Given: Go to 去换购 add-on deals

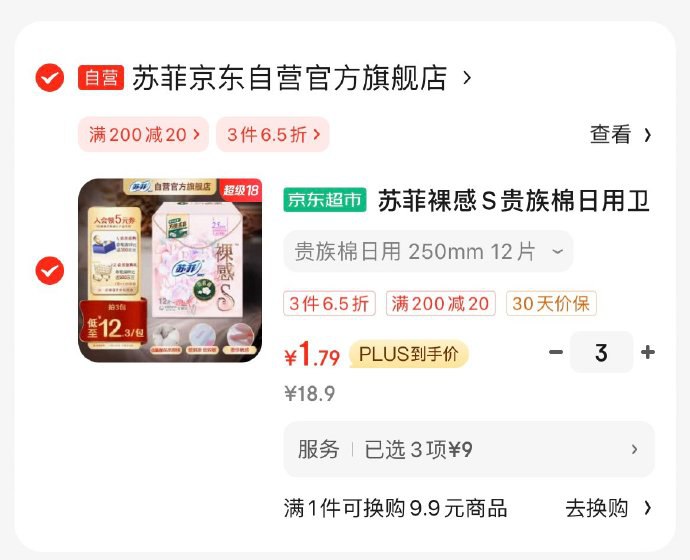Looking at the screenshot, I should (608, 508).
